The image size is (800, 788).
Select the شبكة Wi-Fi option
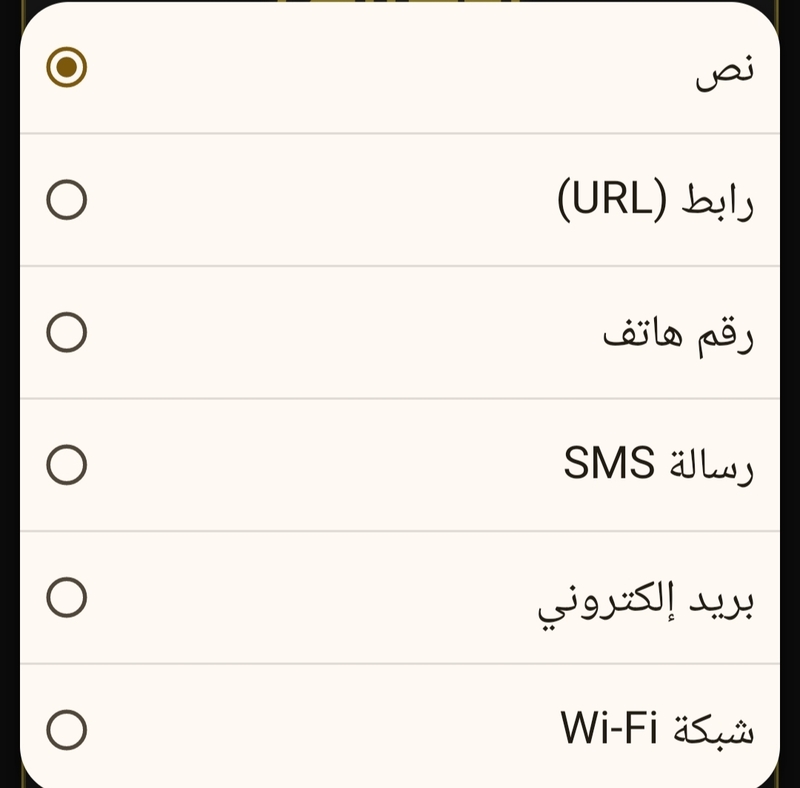pyautogui.click(x=67, y=729)
